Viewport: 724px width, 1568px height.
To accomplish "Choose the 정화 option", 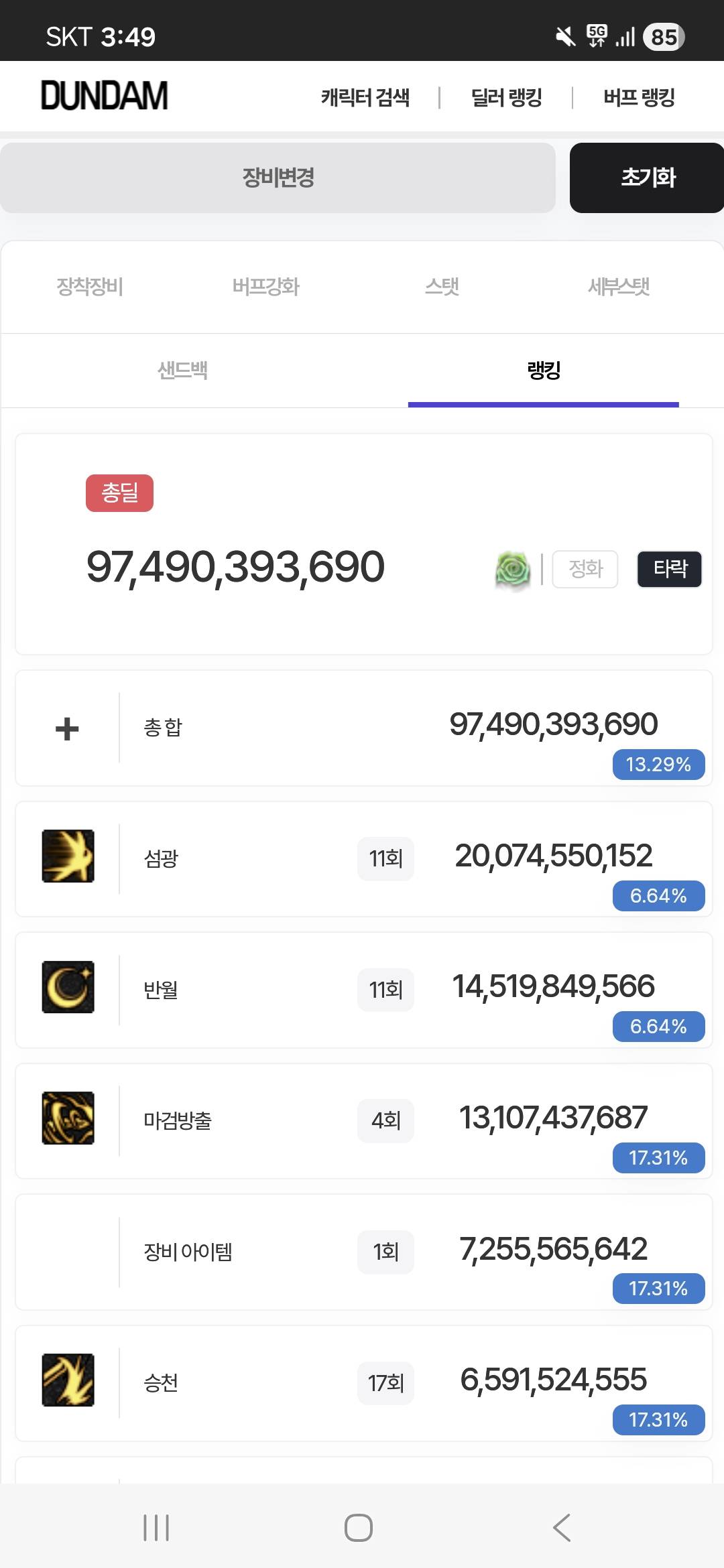I will [x=585, y=569].
